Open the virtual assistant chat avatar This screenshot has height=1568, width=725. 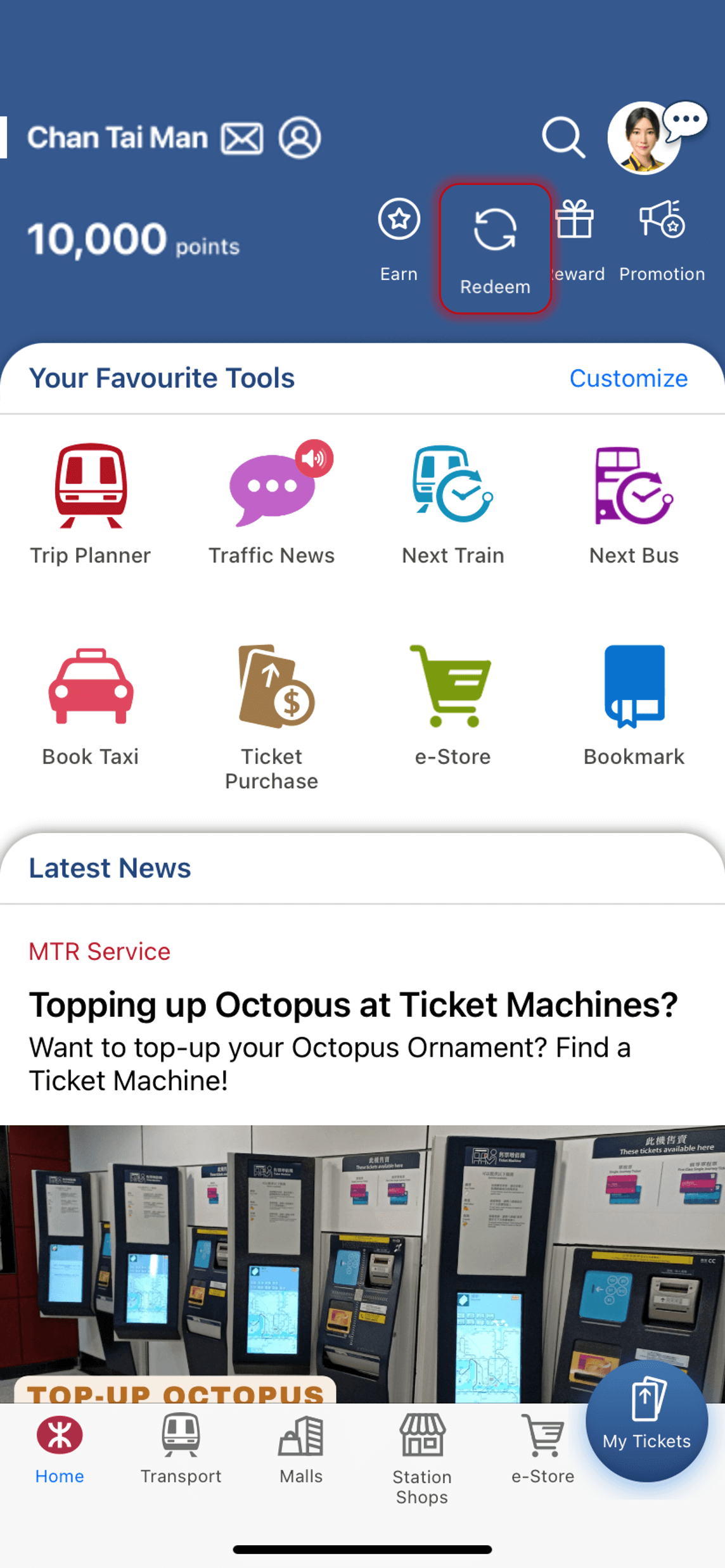pos(645,138)
